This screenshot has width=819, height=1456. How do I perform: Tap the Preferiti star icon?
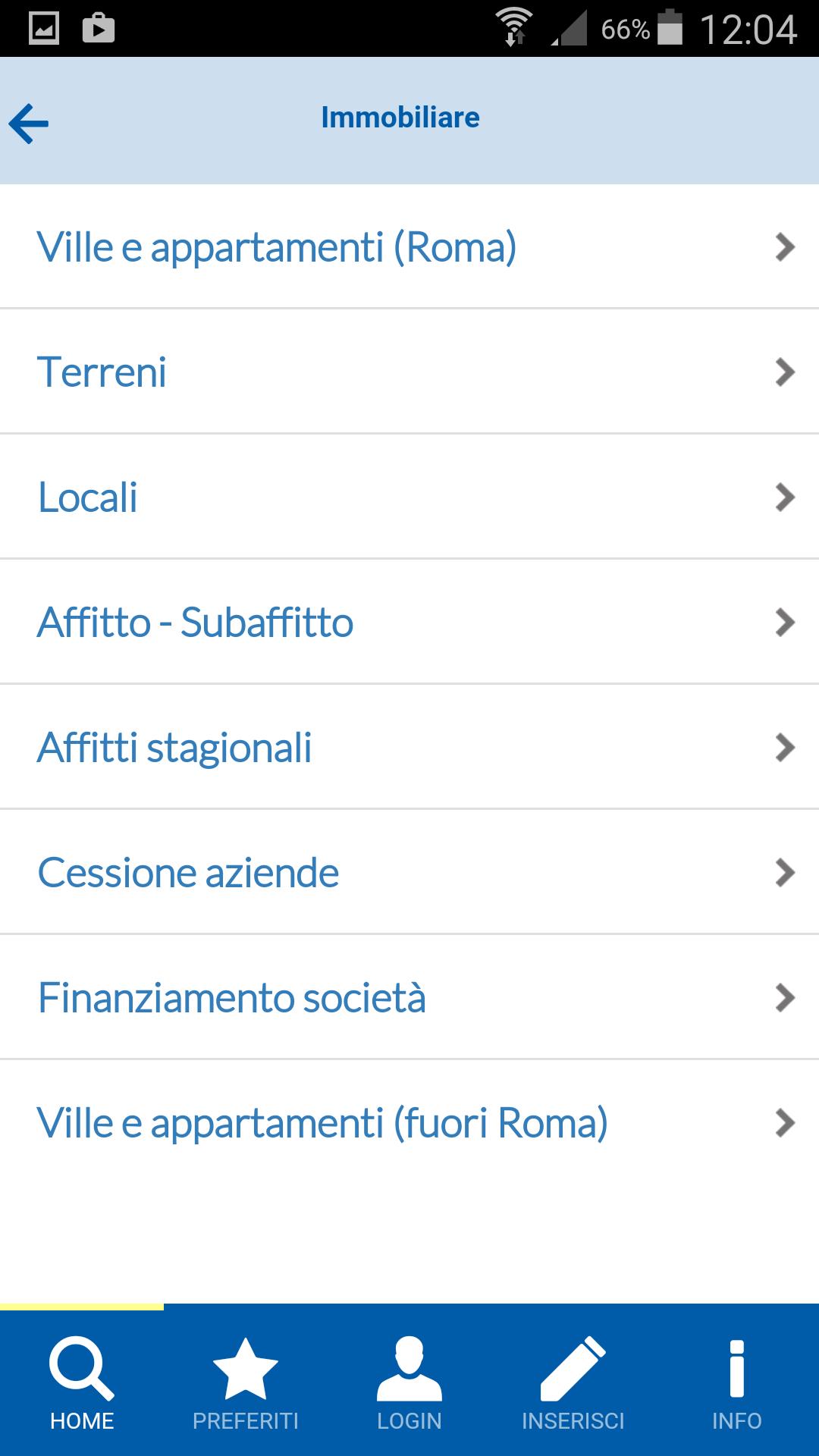pos(244,1369)
